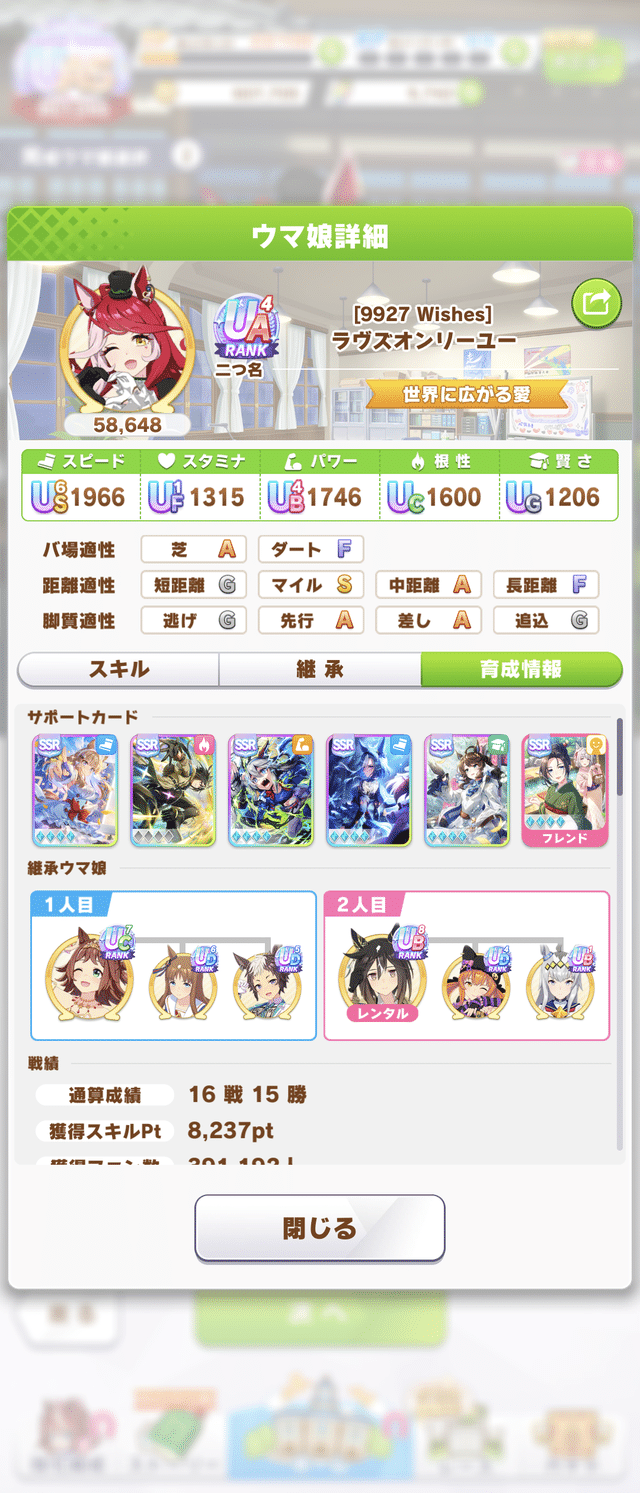
Task: Select the 育成情報 tab
Action: (x=521, y=669)
